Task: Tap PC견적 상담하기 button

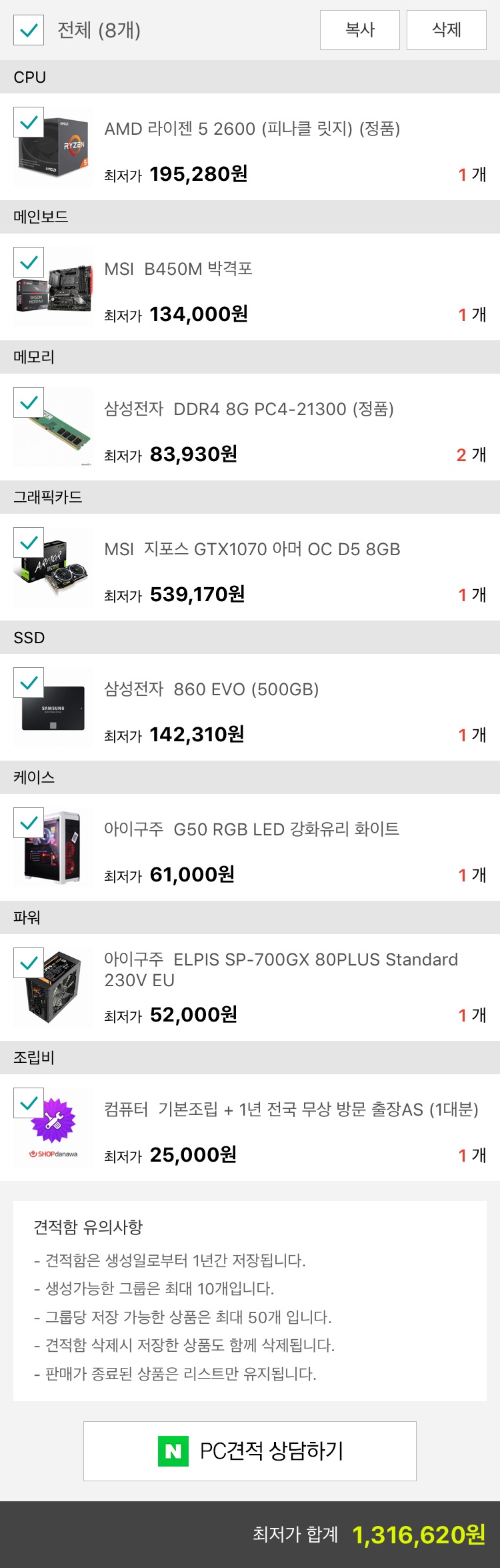Action: point(250,1451)
